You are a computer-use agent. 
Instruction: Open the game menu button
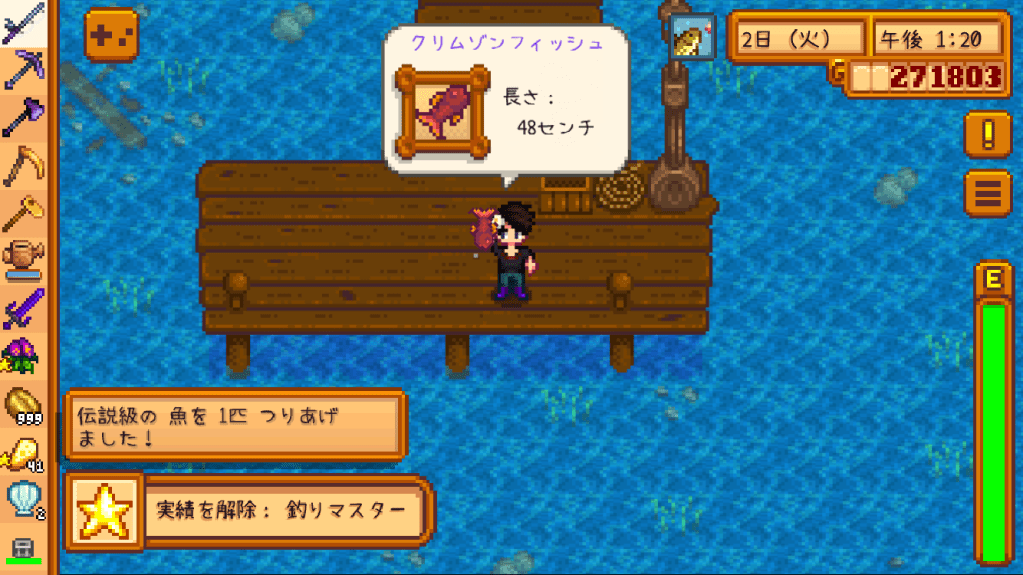tap(987, 193)
